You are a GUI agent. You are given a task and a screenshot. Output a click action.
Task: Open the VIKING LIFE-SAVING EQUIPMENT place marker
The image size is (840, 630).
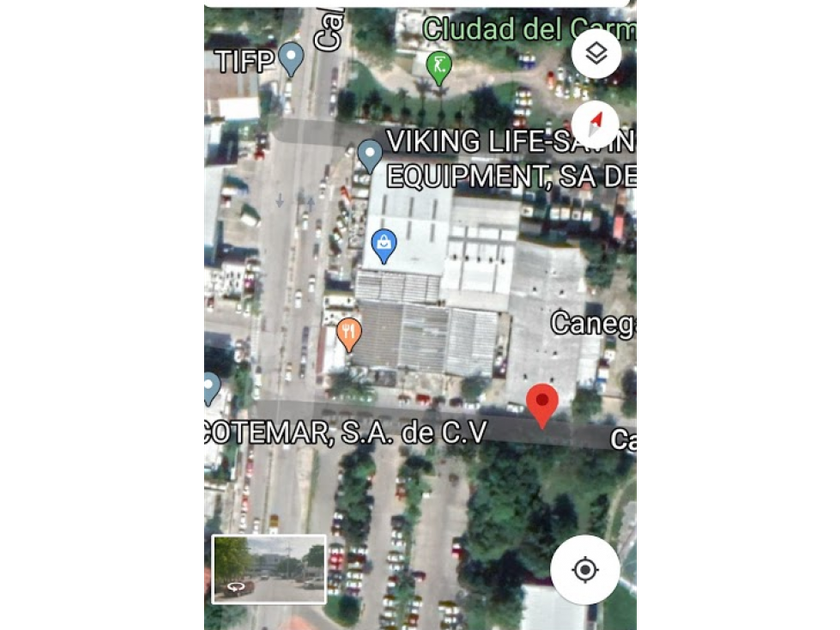pyautogui.click(x=370, y=154)
